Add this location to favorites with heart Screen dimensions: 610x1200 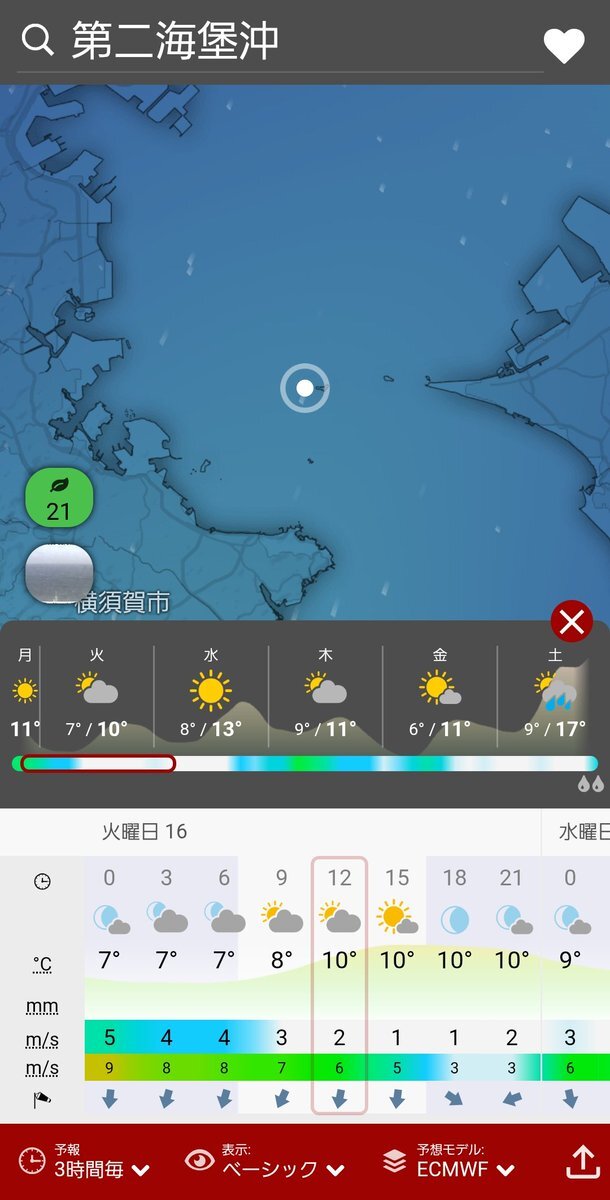(564, 45)
